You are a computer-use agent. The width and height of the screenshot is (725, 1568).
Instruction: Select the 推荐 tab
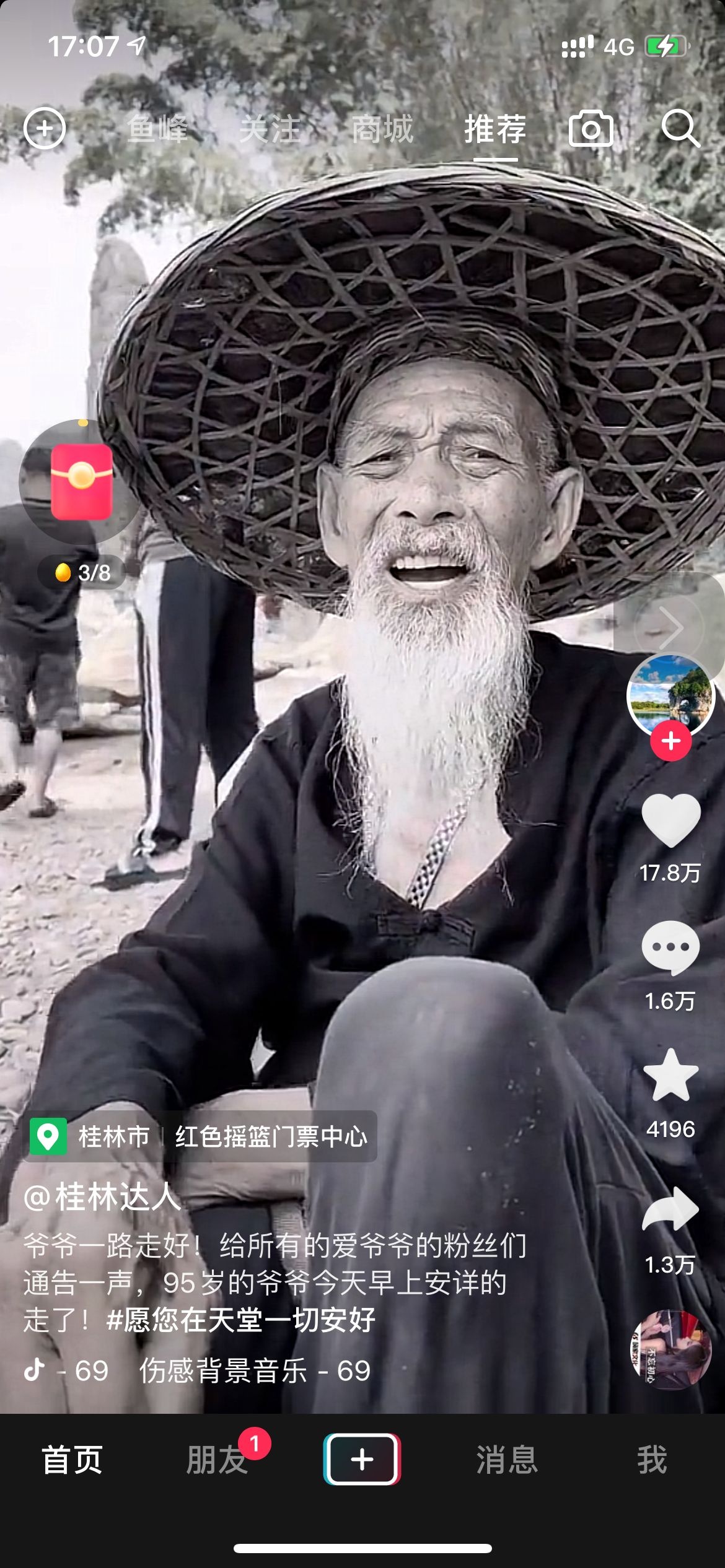pyautogui.click(x=495, y=130)
